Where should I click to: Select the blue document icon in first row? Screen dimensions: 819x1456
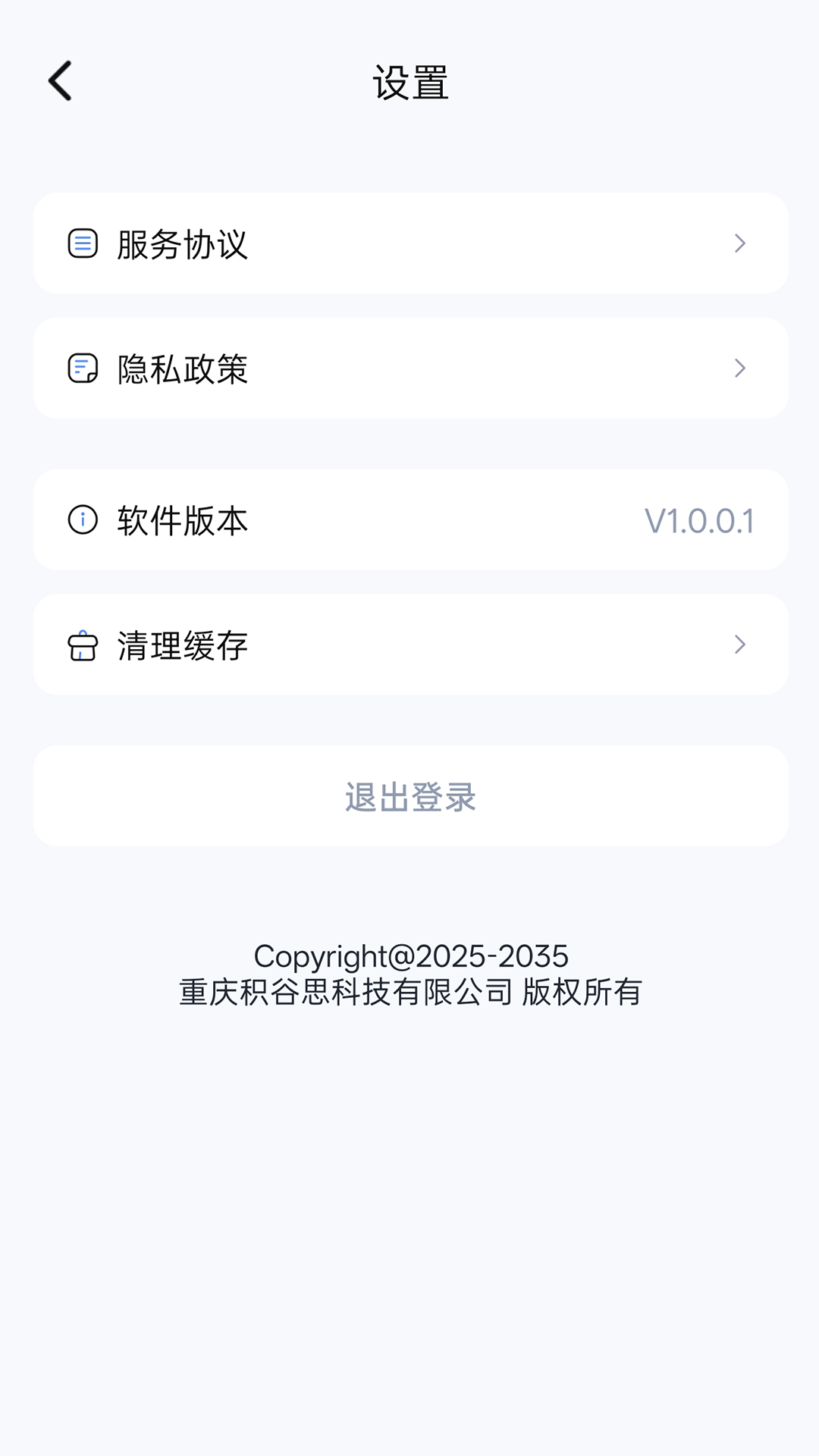pos(83,243)
